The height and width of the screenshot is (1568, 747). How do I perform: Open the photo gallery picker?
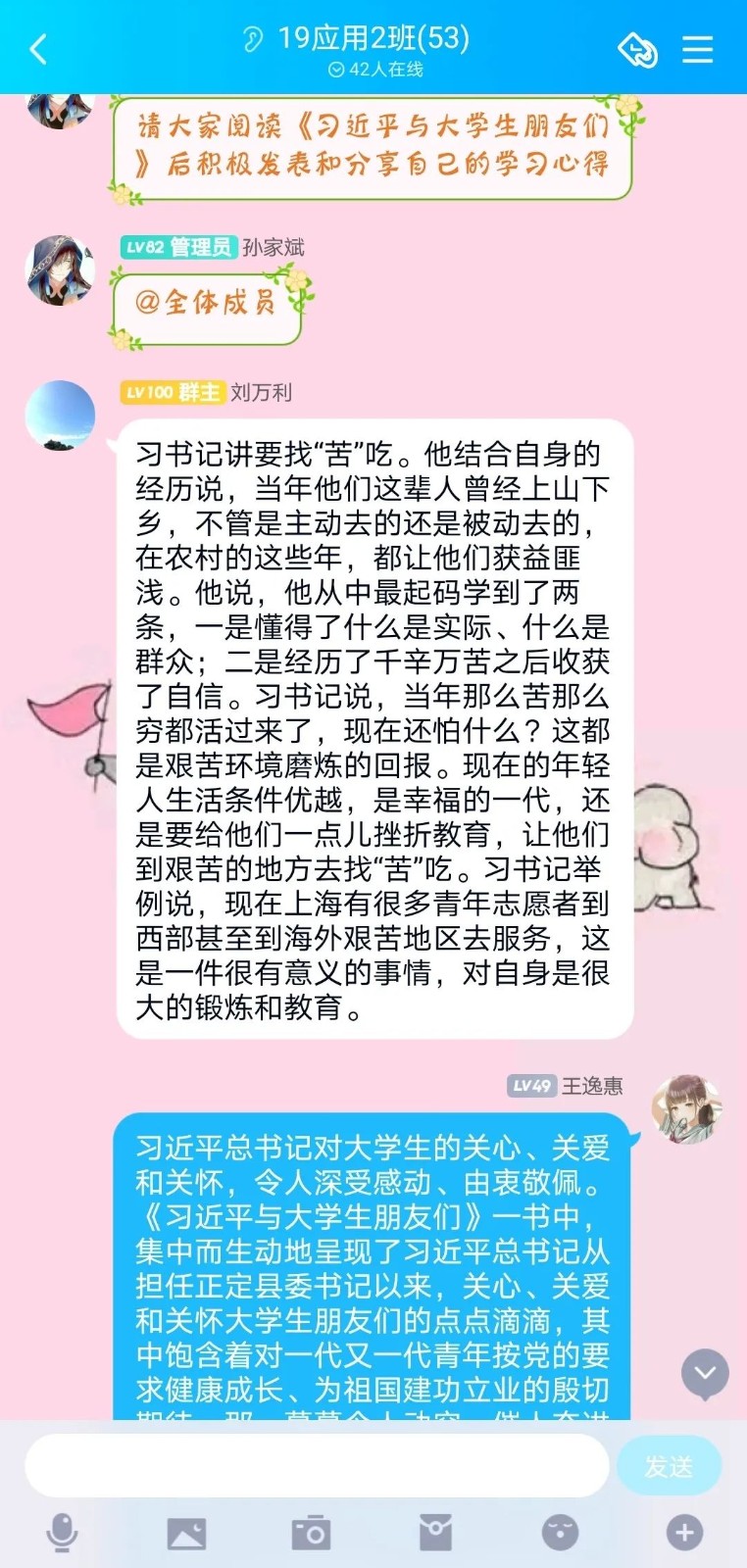point(186,1533)
